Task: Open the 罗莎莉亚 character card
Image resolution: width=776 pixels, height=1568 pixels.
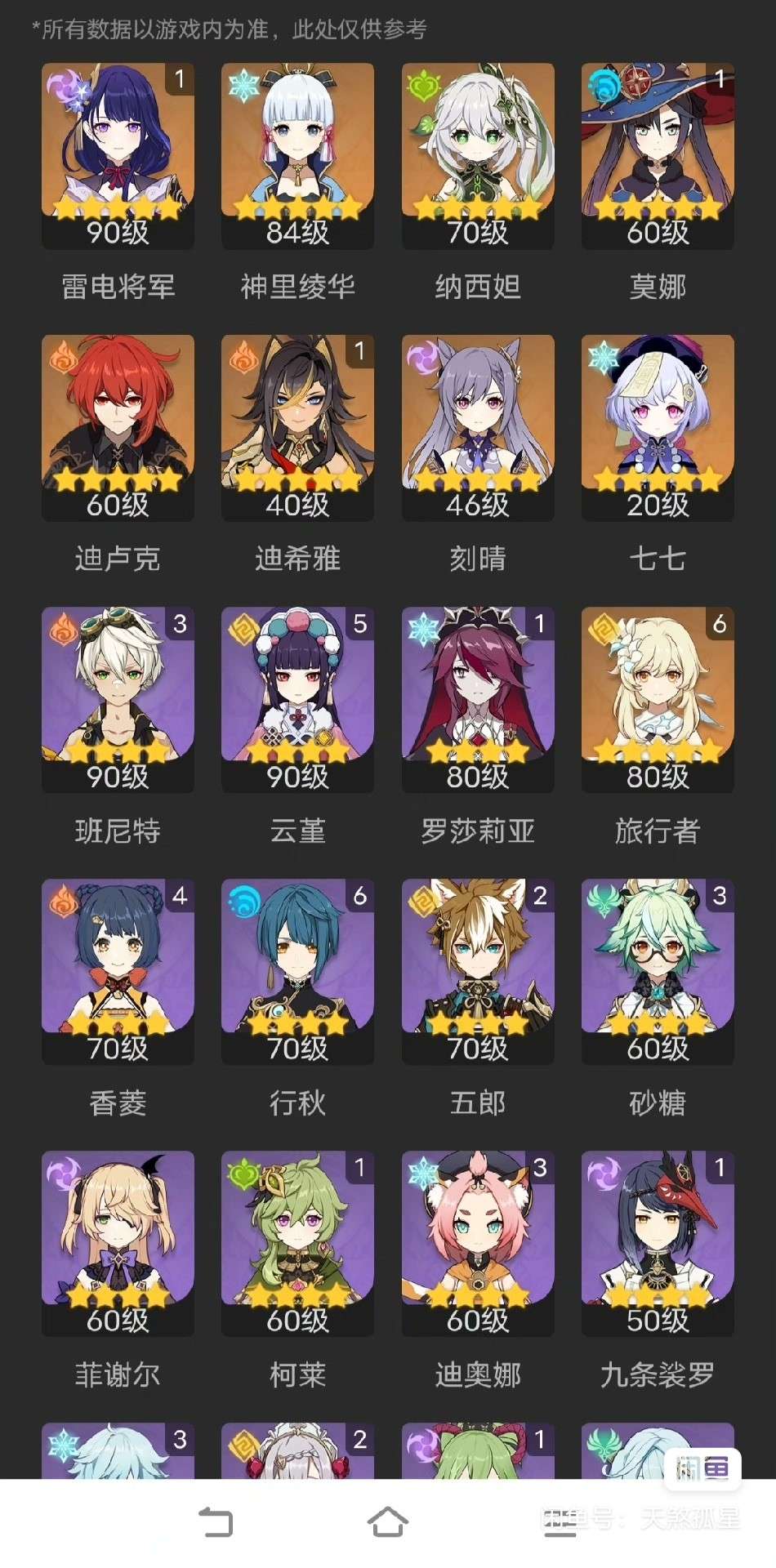Action: click(478, 699)
